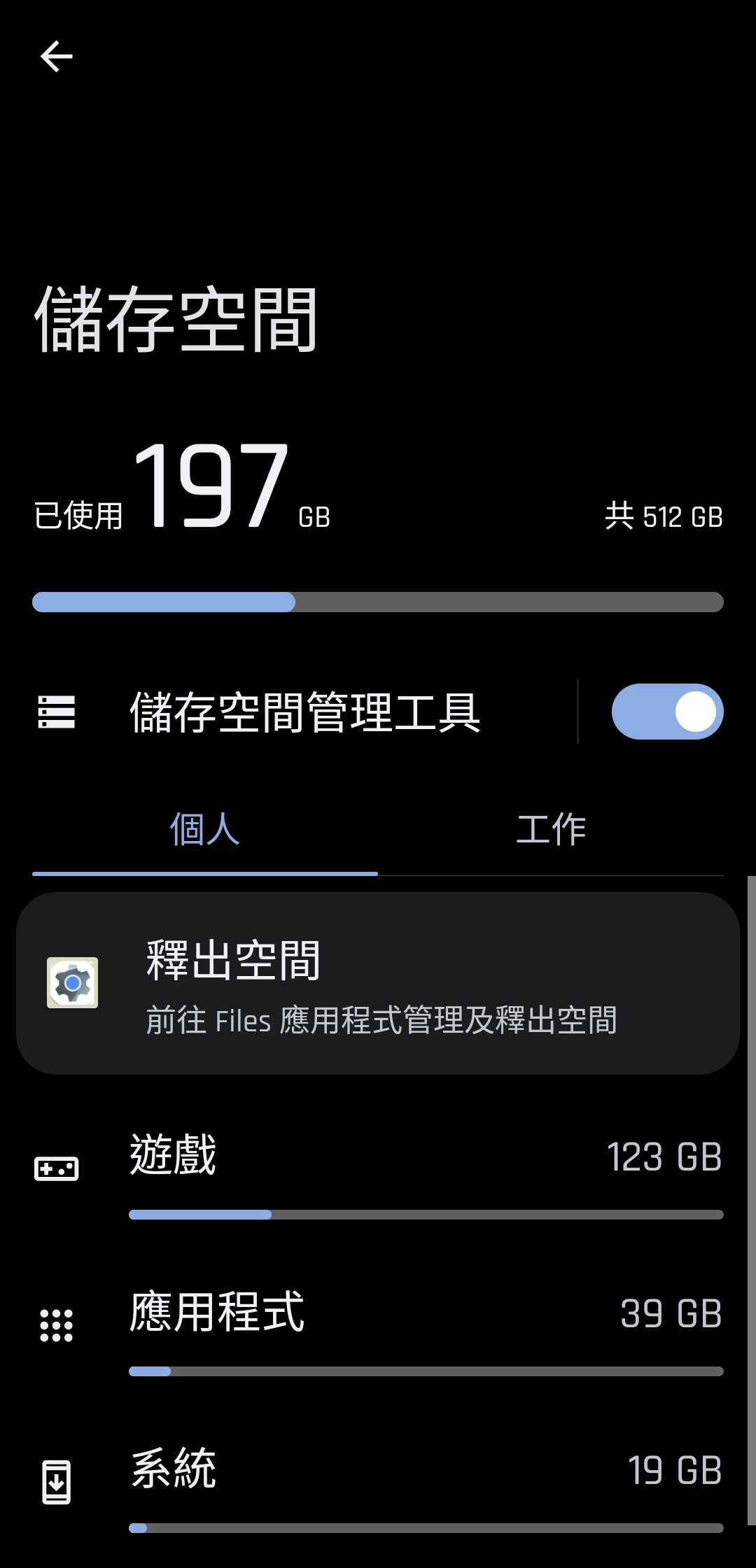This screenshot has width=756, height=1568.
Task: Select the 個人 tab
Action: (x=205, y=831)
